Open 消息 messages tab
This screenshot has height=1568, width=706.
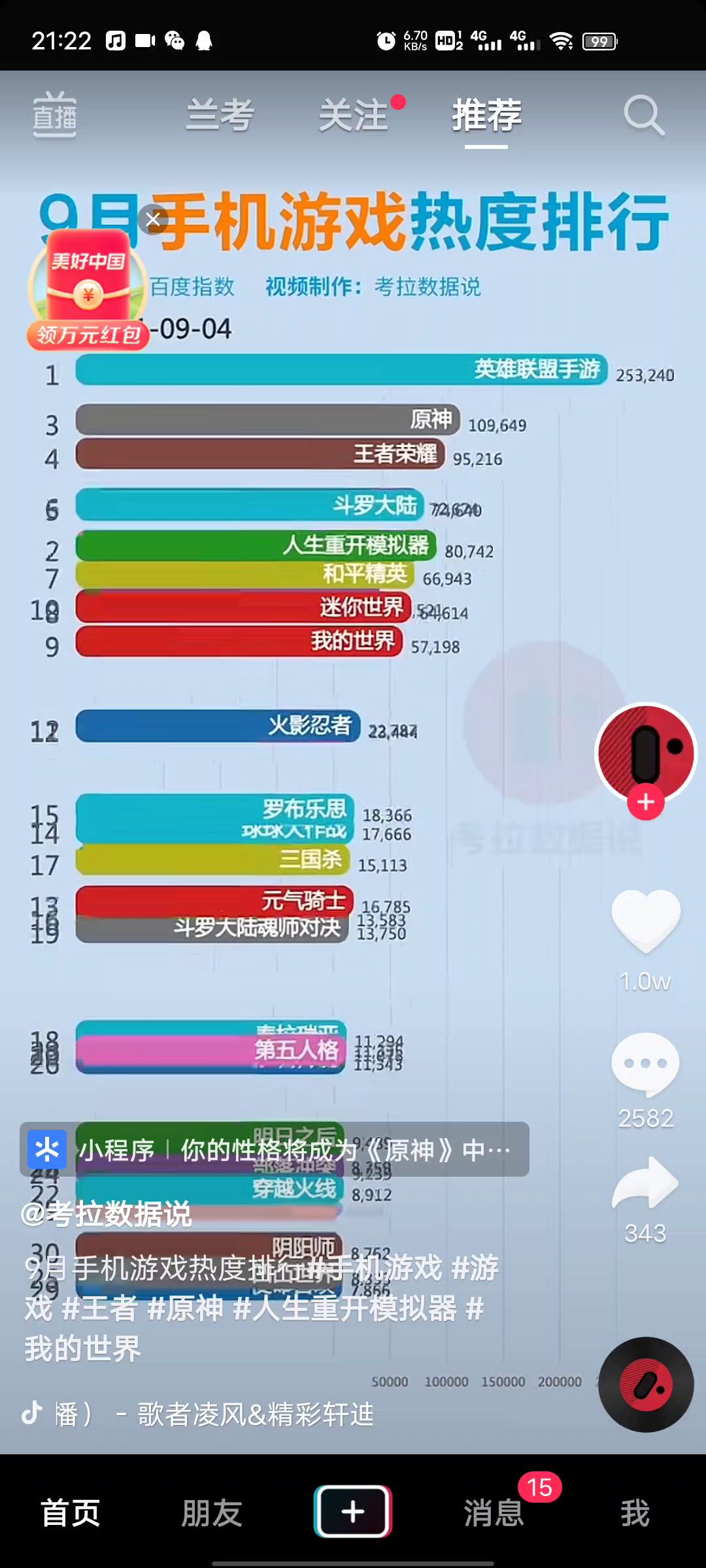[x=494, y=1512]
